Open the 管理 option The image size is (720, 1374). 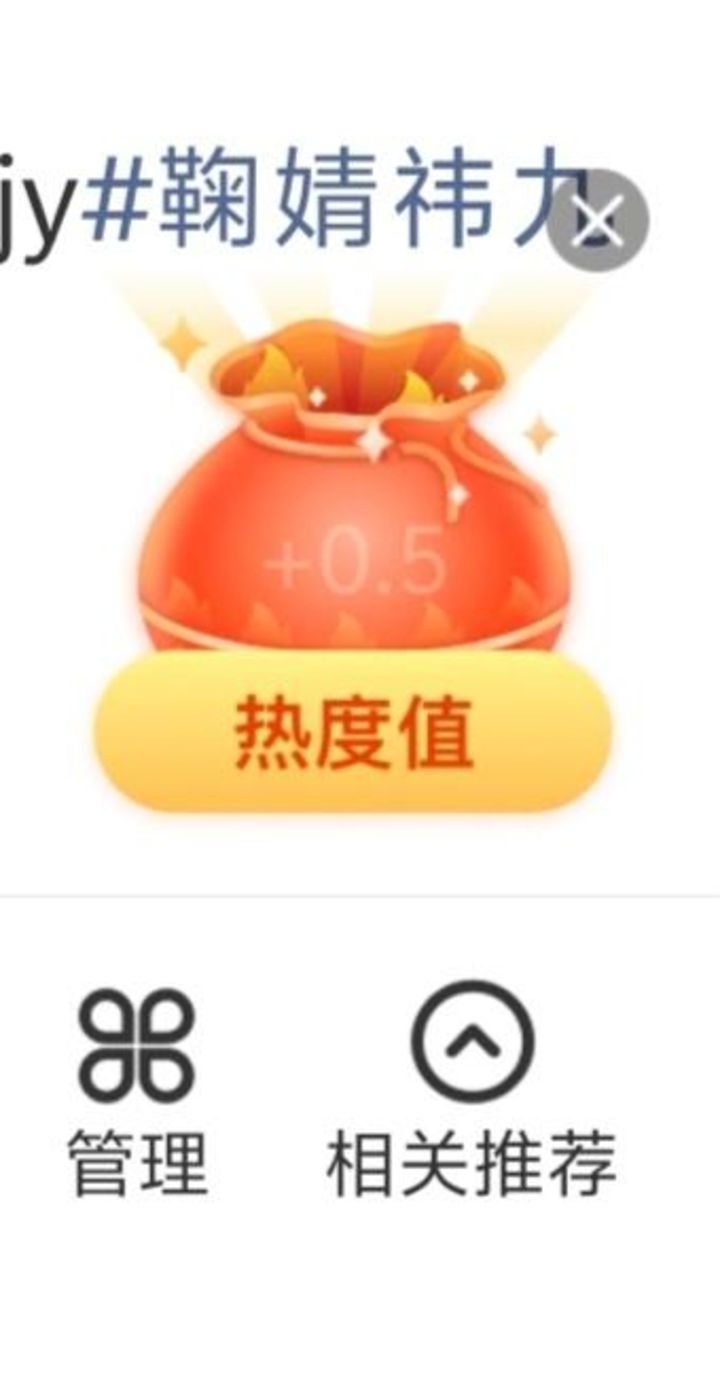coord(137,1090)
